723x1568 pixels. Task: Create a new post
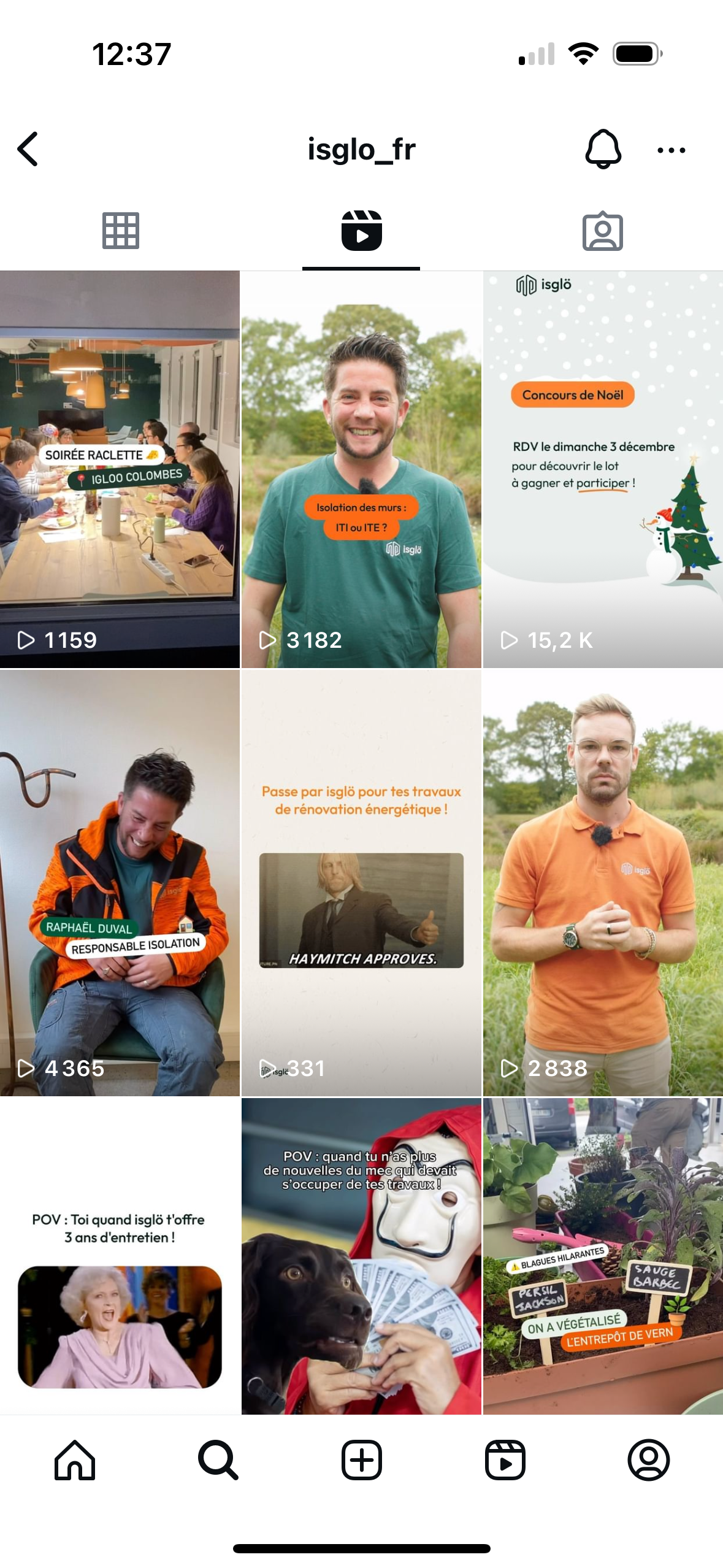tap(361, 1460)
